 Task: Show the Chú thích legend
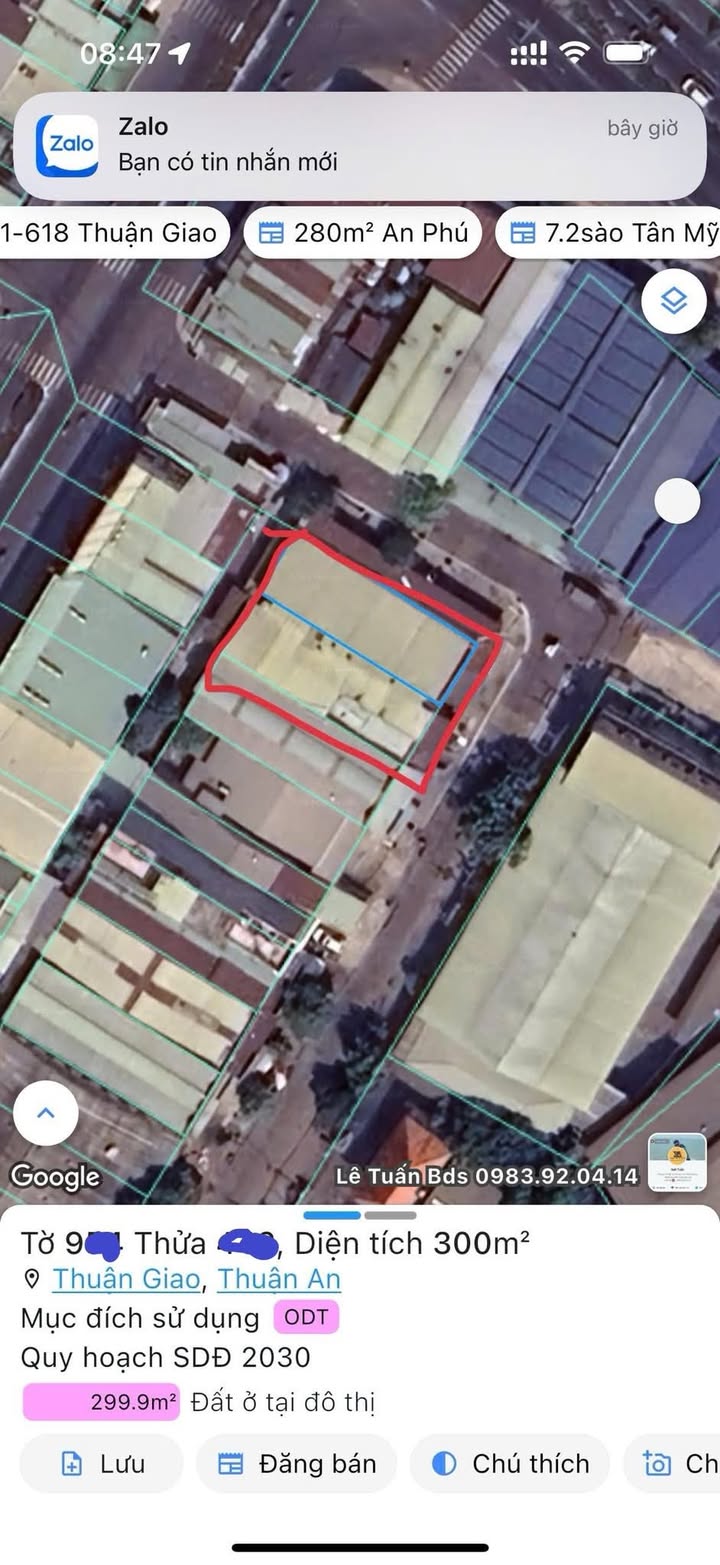(x=510, y=1464)
